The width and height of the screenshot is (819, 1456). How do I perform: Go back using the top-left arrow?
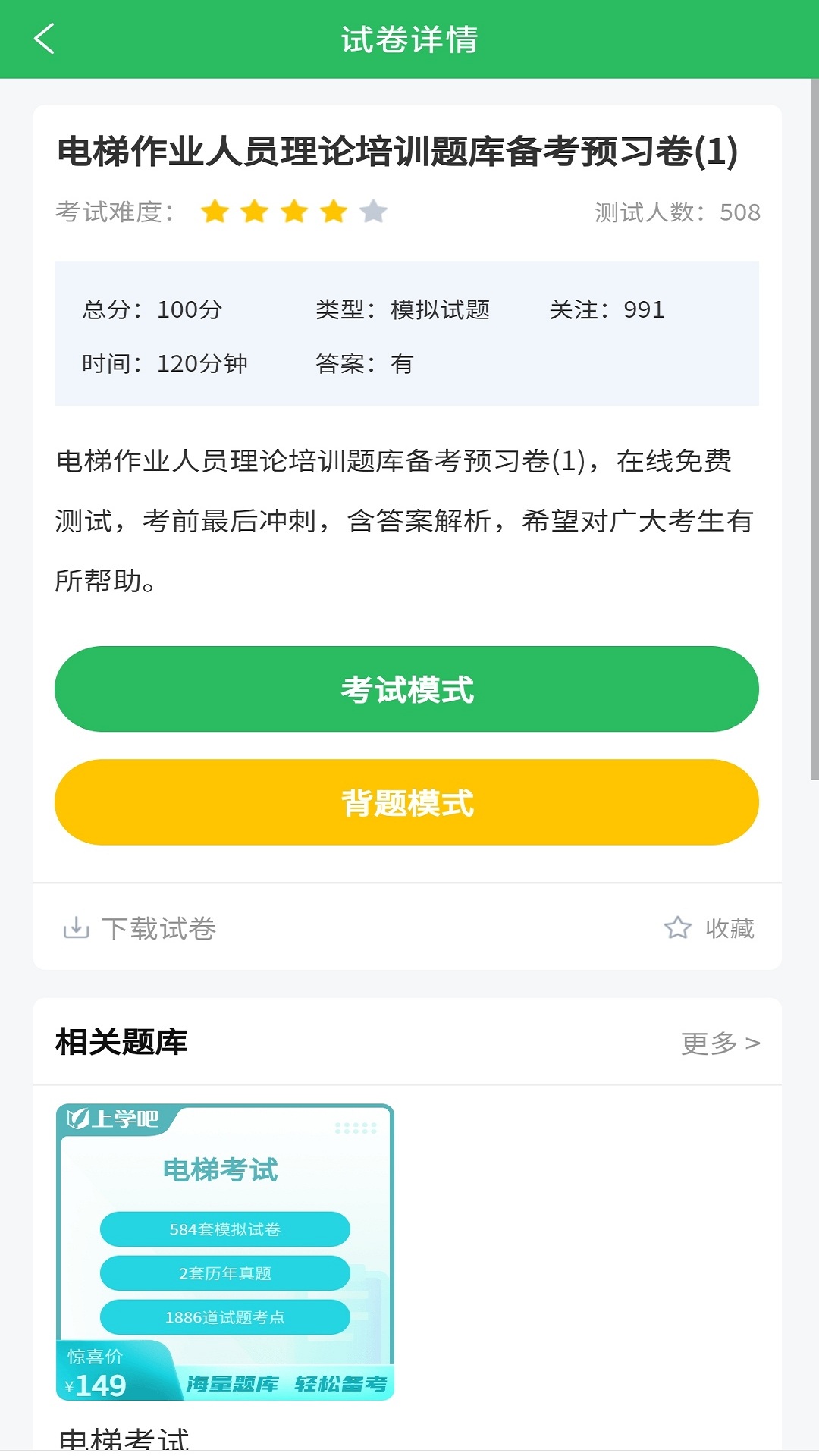point(44,39)
